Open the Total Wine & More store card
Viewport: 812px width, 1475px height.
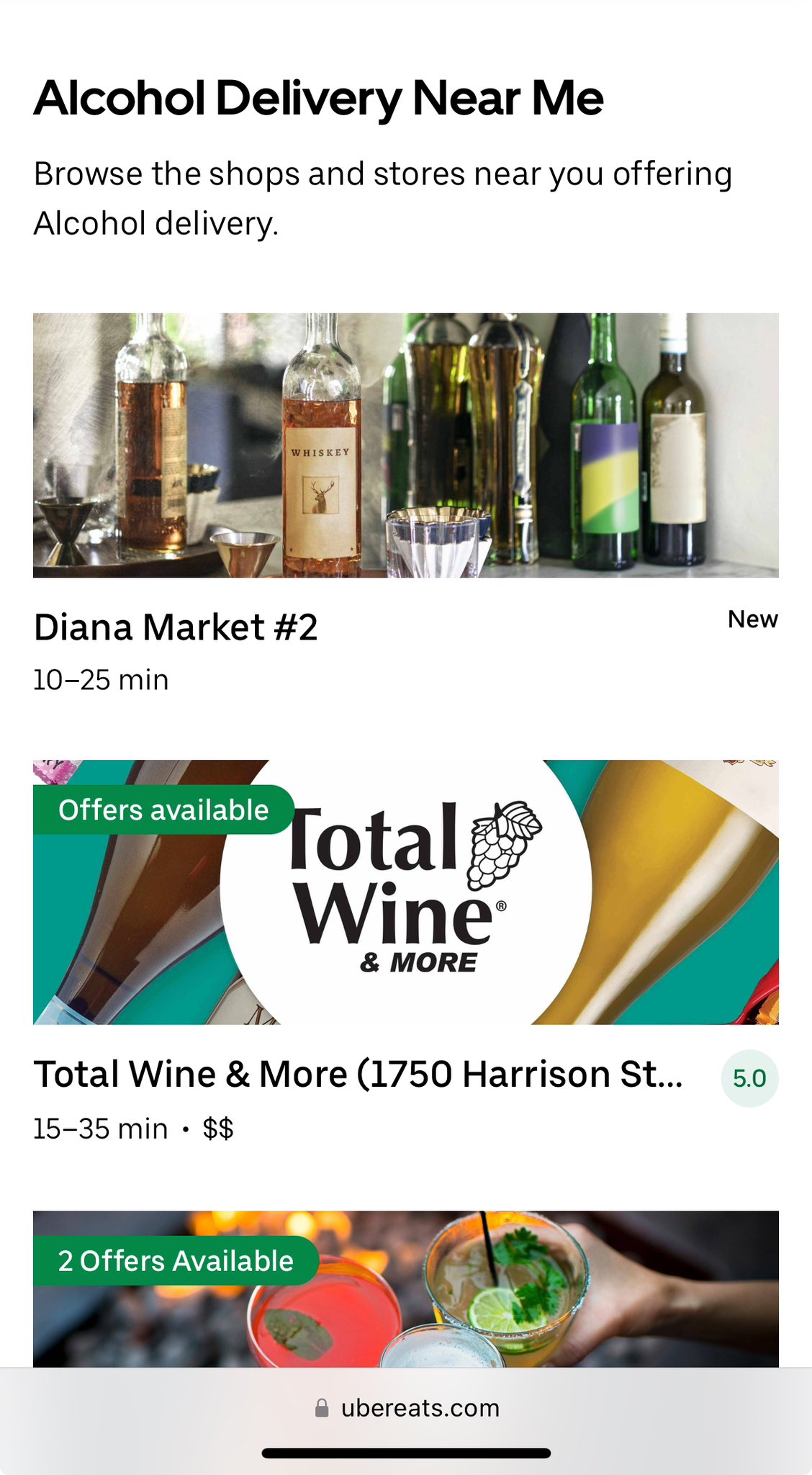[x=406, y=952]
